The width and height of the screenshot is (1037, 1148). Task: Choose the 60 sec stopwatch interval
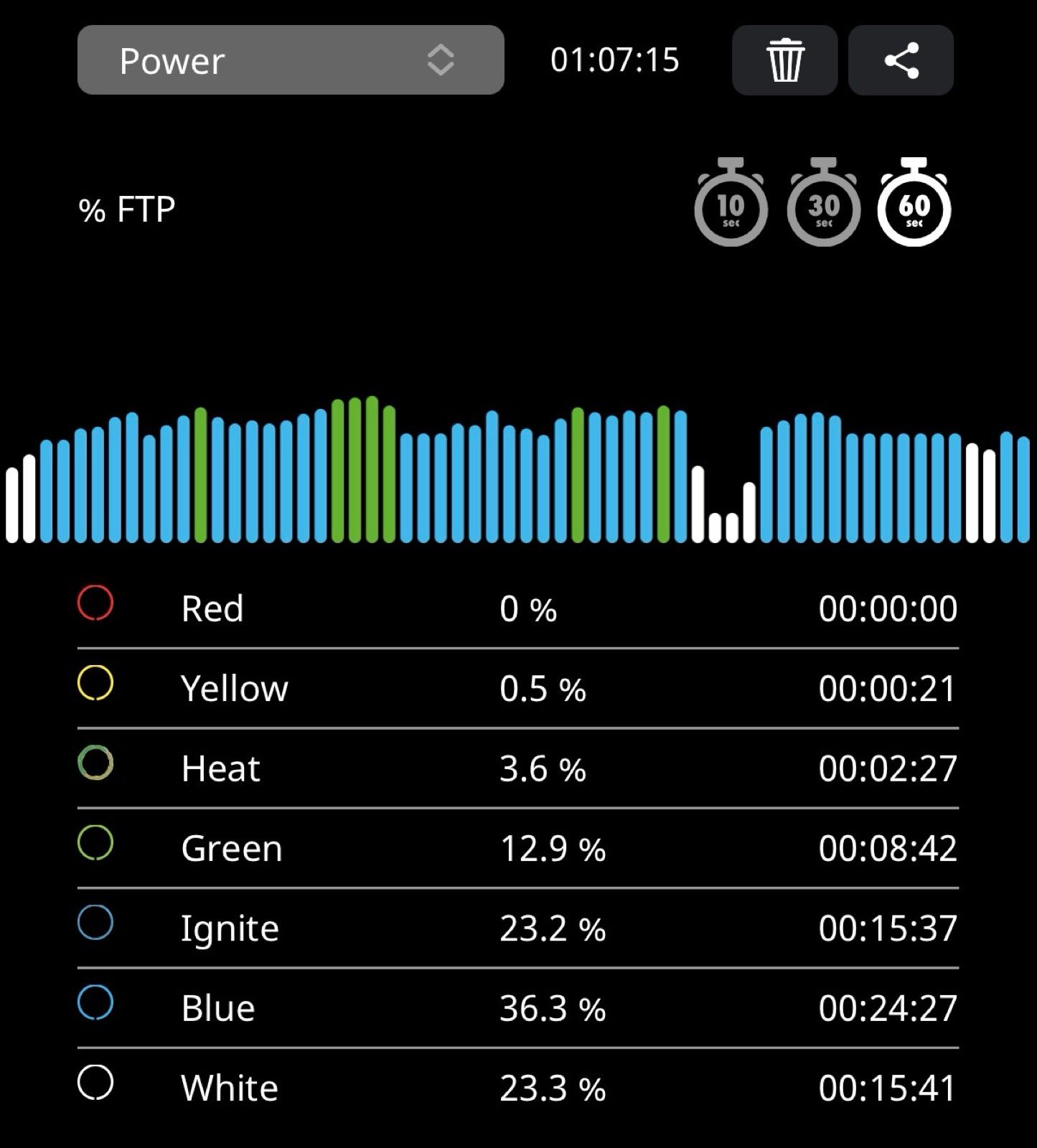pos(914,204)
